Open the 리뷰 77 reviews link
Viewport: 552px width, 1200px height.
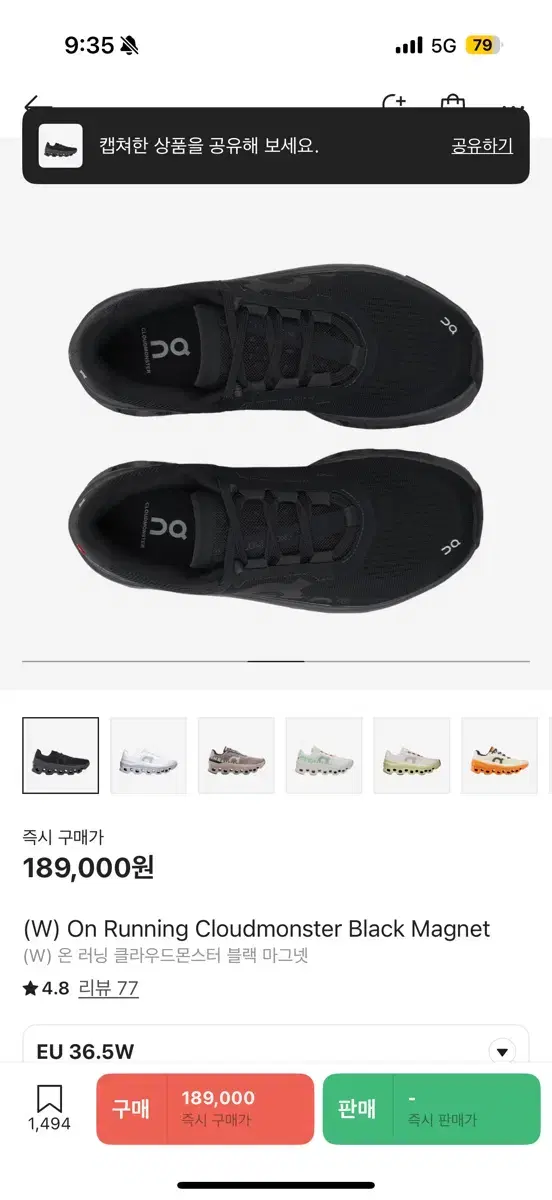[x=108, y=988]
